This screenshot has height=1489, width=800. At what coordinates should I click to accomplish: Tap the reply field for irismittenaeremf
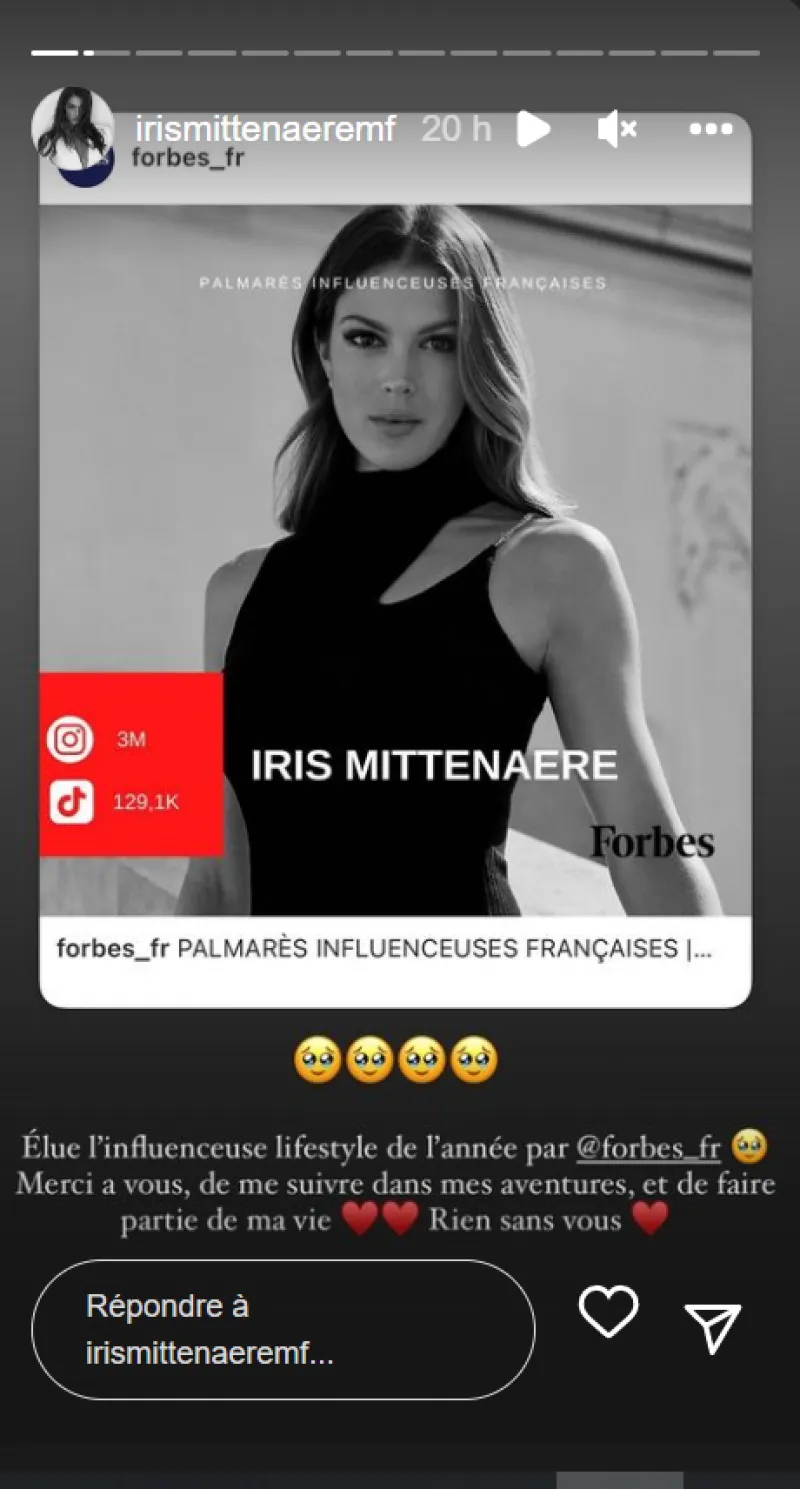point(283,1329)
